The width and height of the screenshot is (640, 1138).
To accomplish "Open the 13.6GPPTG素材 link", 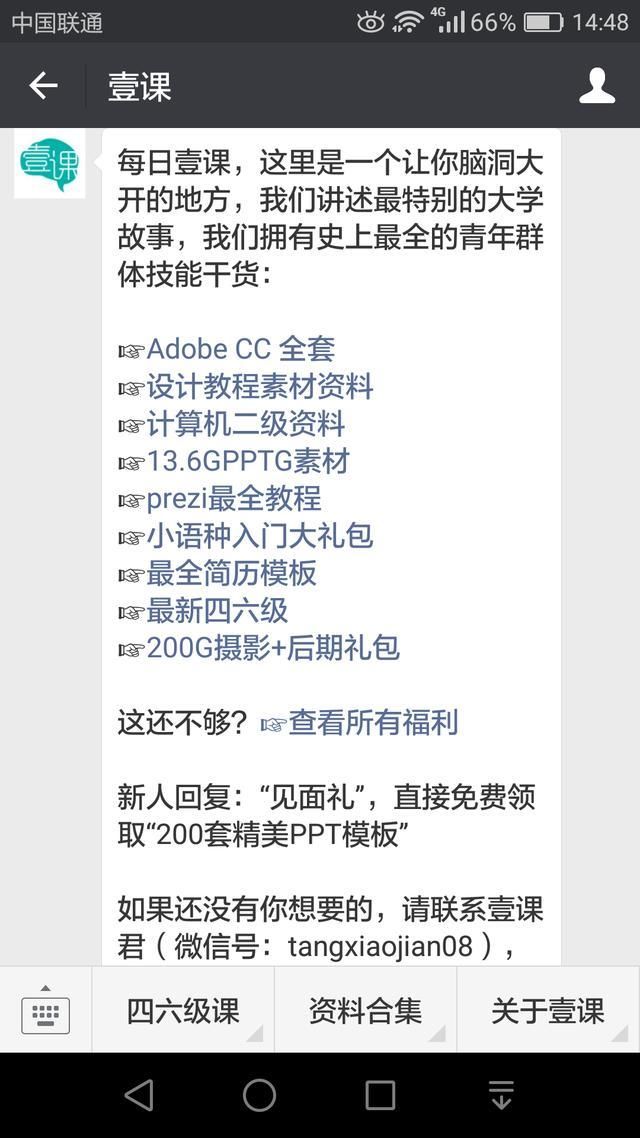I will pyautogui.click(x=248, y=461).
